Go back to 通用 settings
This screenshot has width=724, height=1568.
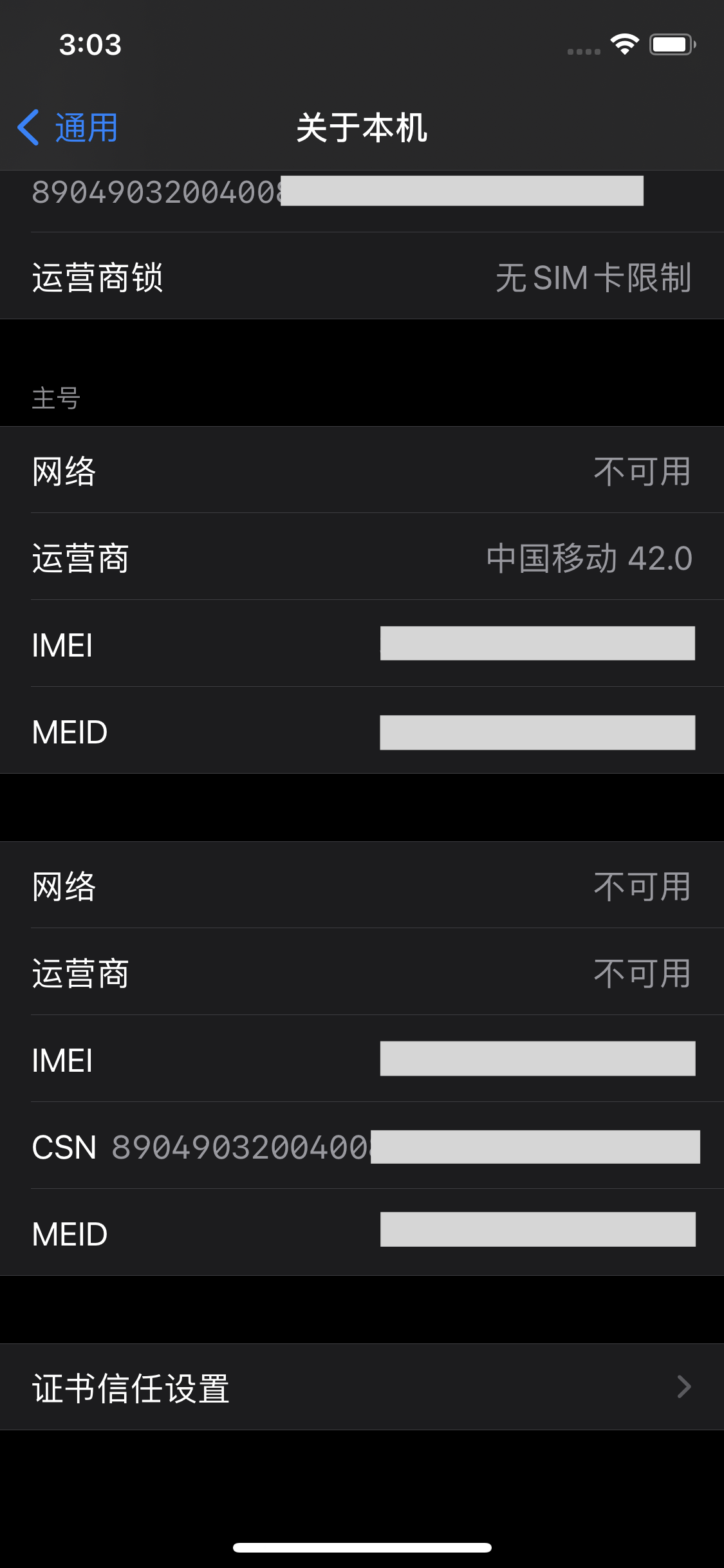coord(68,127)
